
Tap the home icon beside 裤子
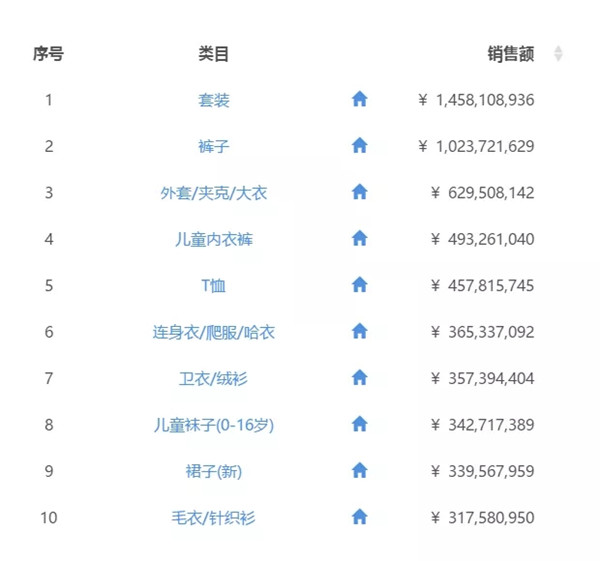tap(360, 145)
